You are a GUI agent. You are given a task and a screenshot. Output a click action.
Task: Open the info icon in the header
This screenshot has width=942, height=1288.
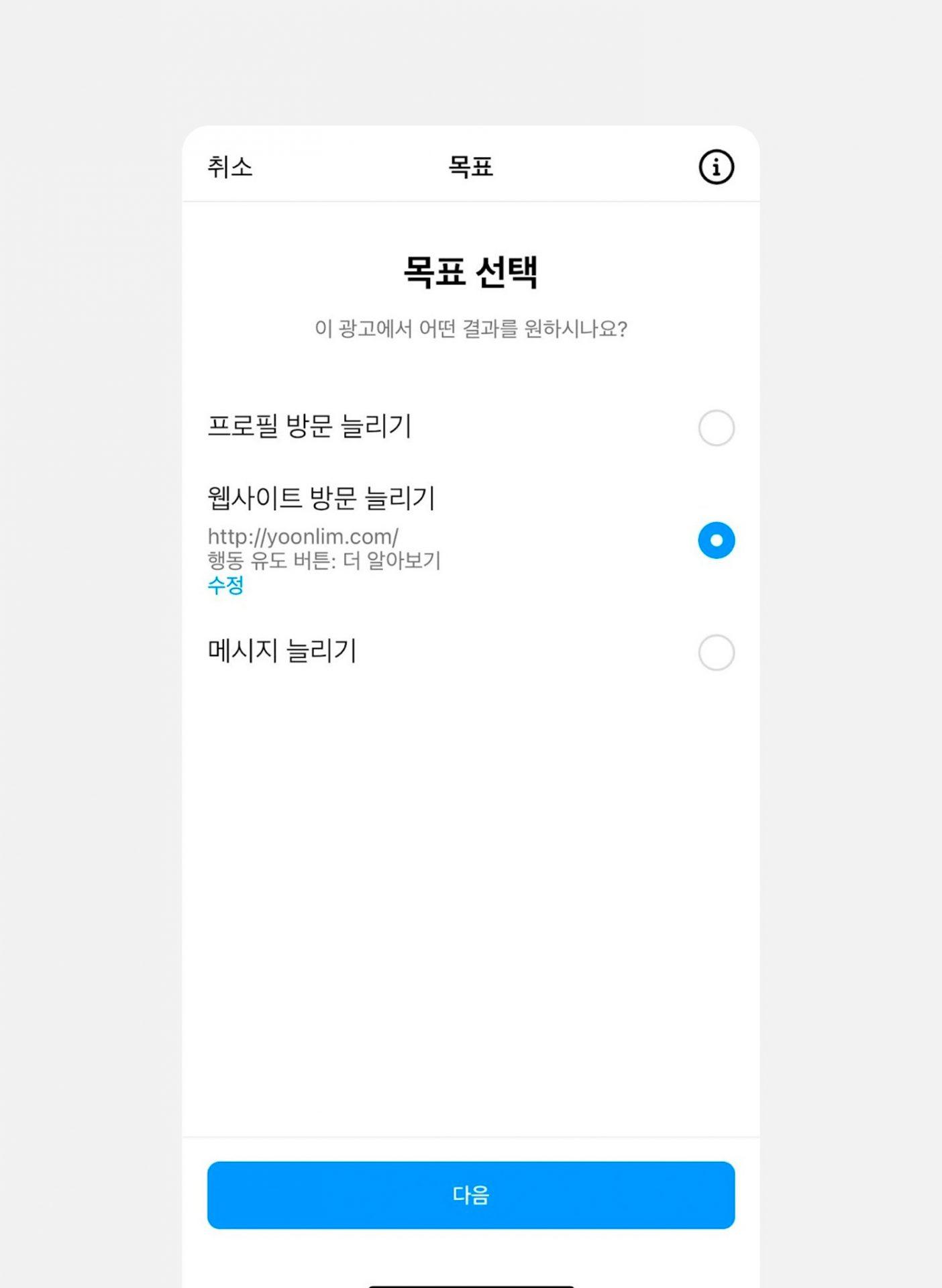pyautogui.click(x=716, y=167)
